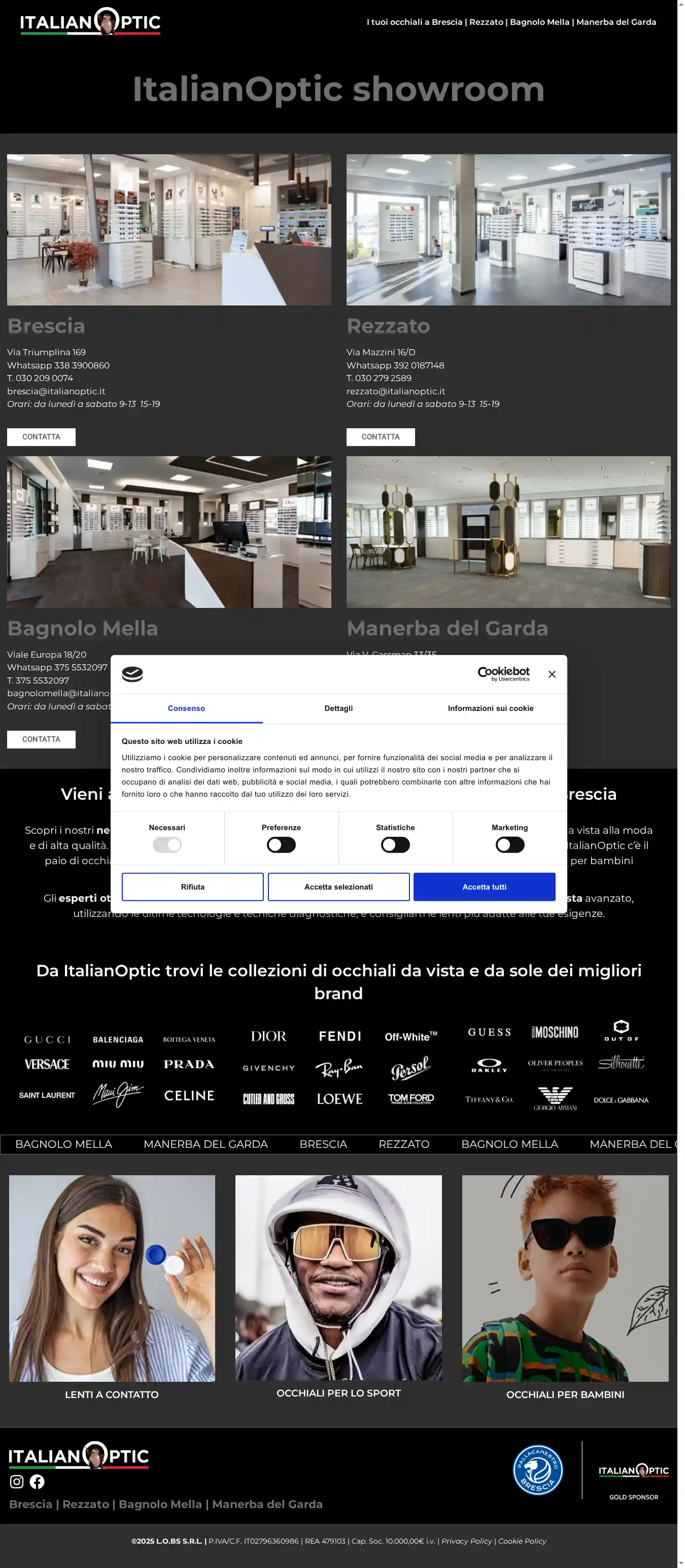The image size is (685, 1568).
Task: Select the Consenso tab
Action: pos(186,708)
